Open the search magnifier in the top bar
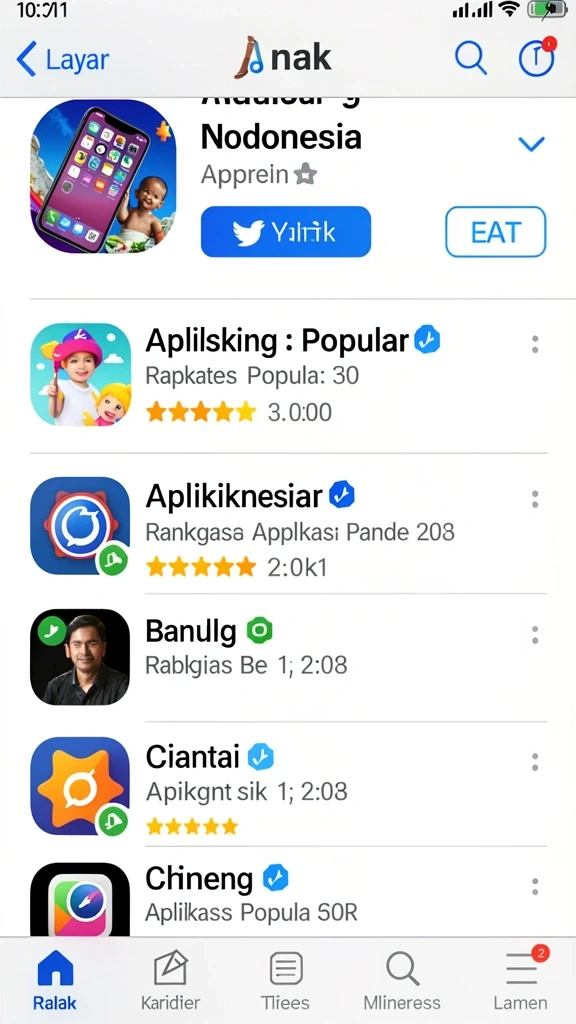This screenshot has height=1024, width=576. [x=471, y=59]
